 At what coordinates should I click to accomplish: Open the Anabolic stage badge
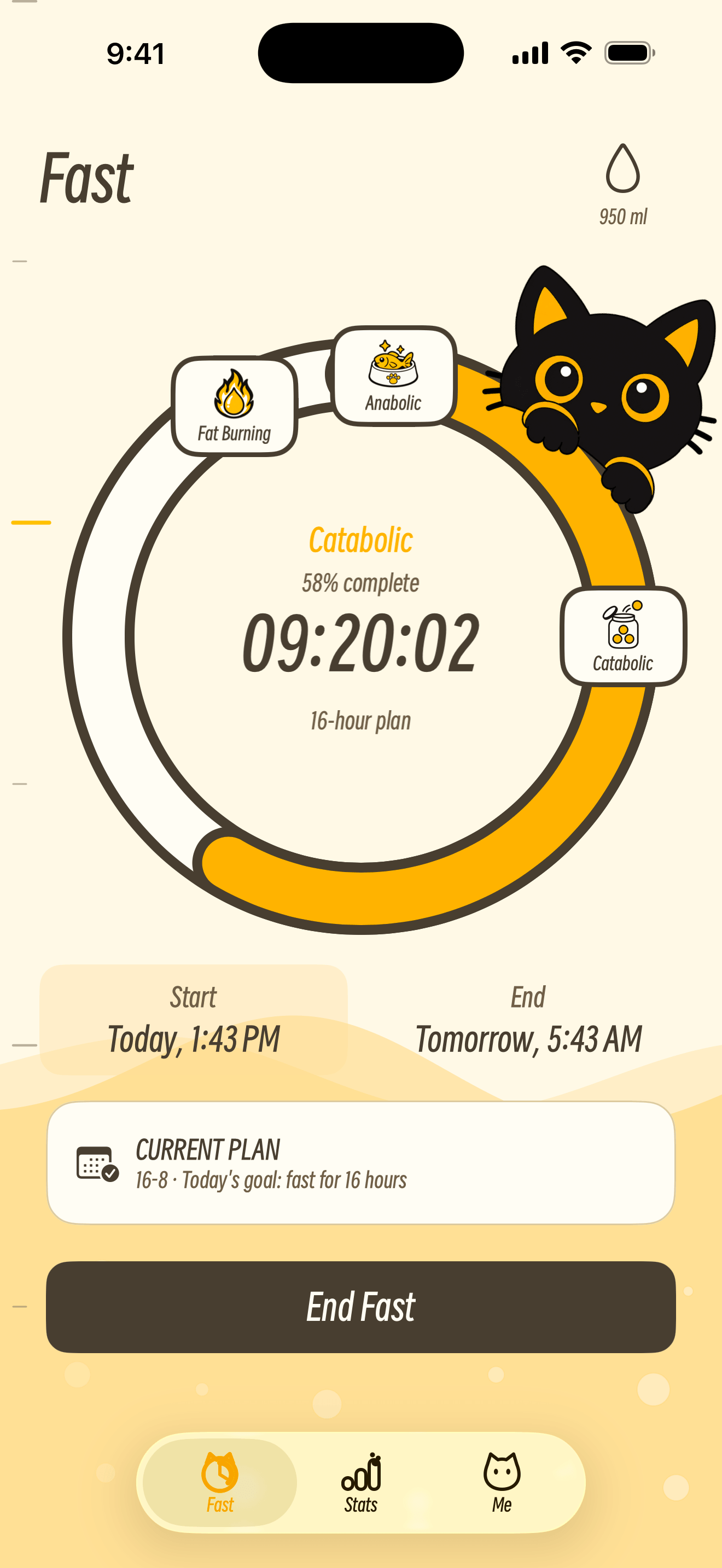pyautogui.click(x=394, y=376)
